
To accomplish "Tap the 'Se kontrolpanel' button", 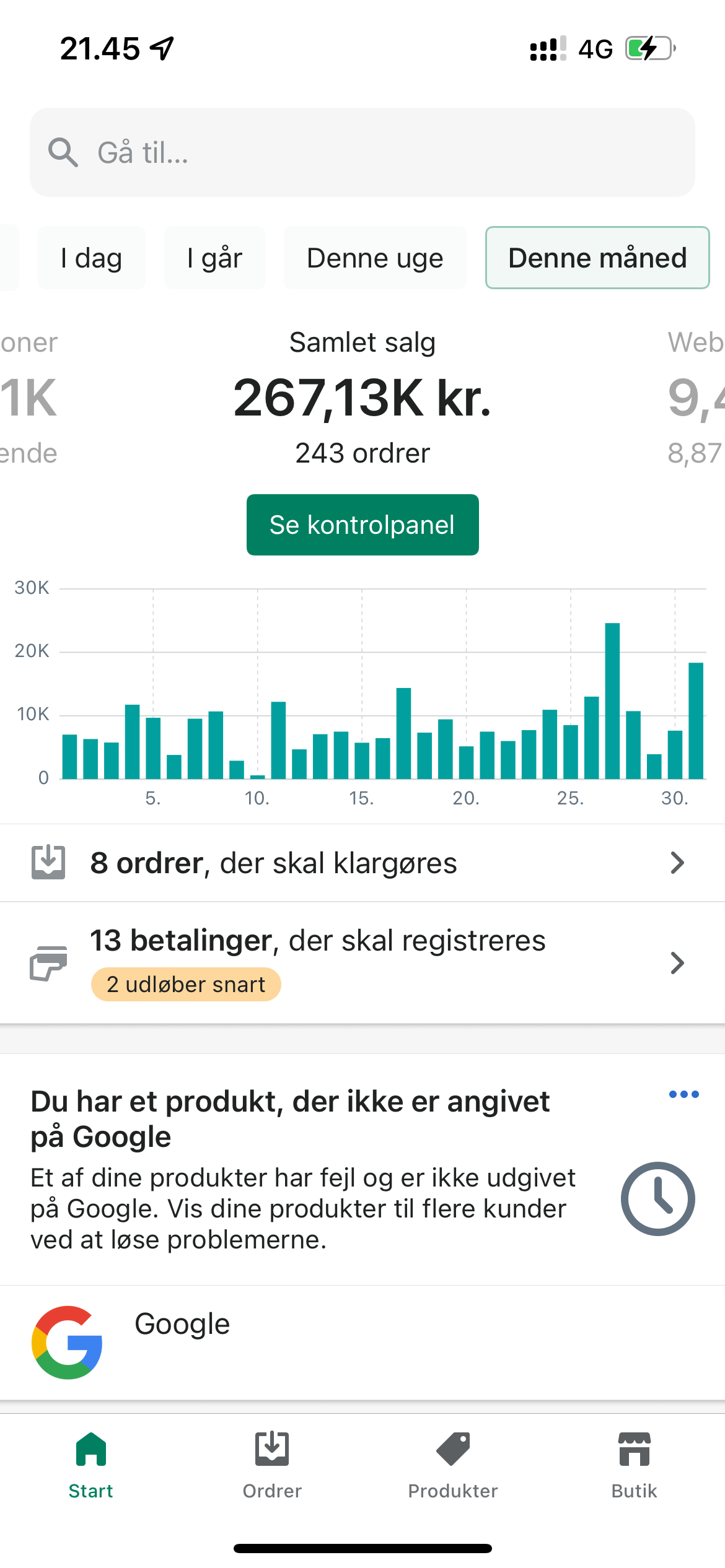I will click(362, 525).
